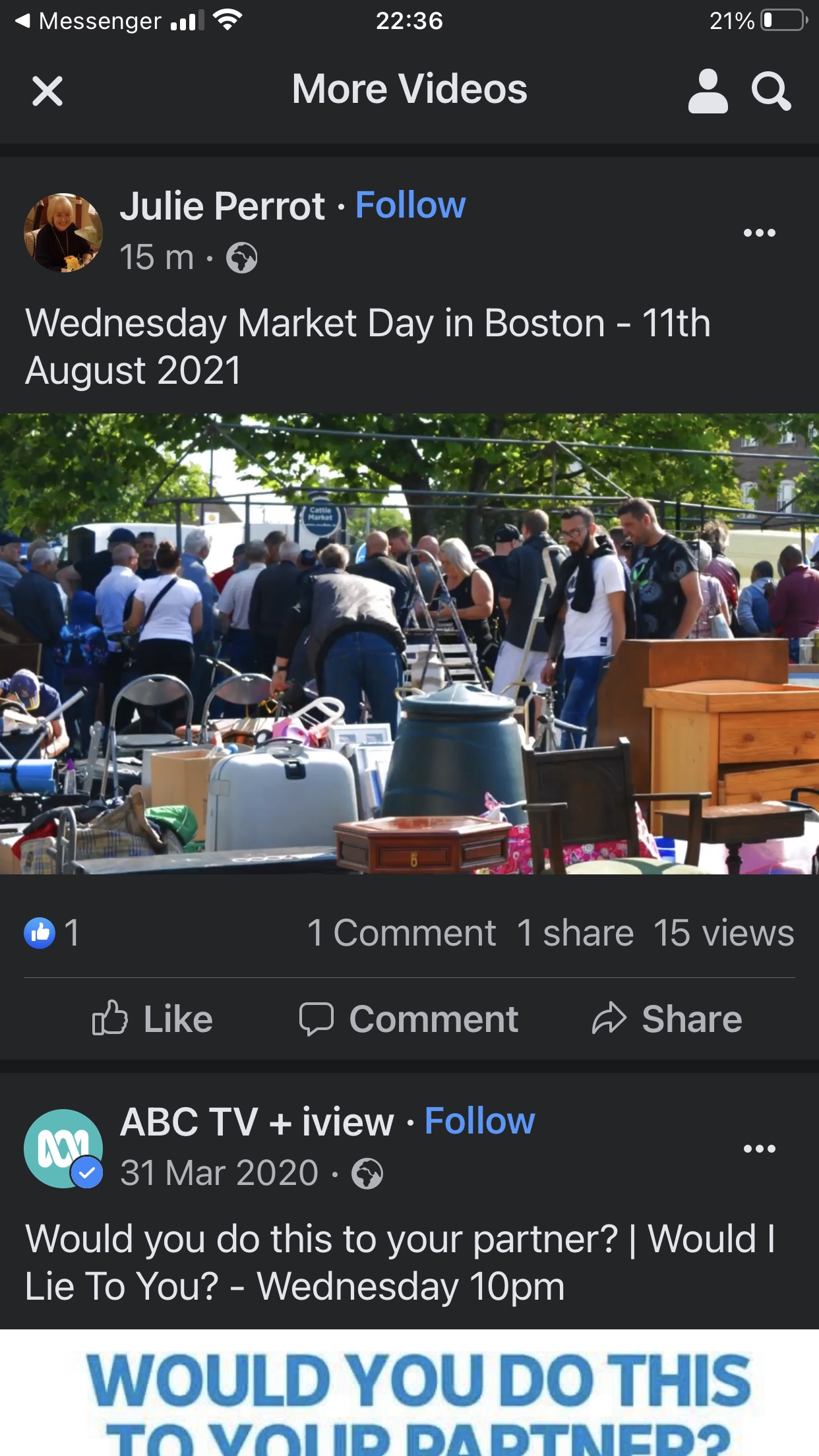The width and height of the screenshot is (819, 1456).
Task: Open options menu for ABC TV post
Action: tap(759, 1149)
